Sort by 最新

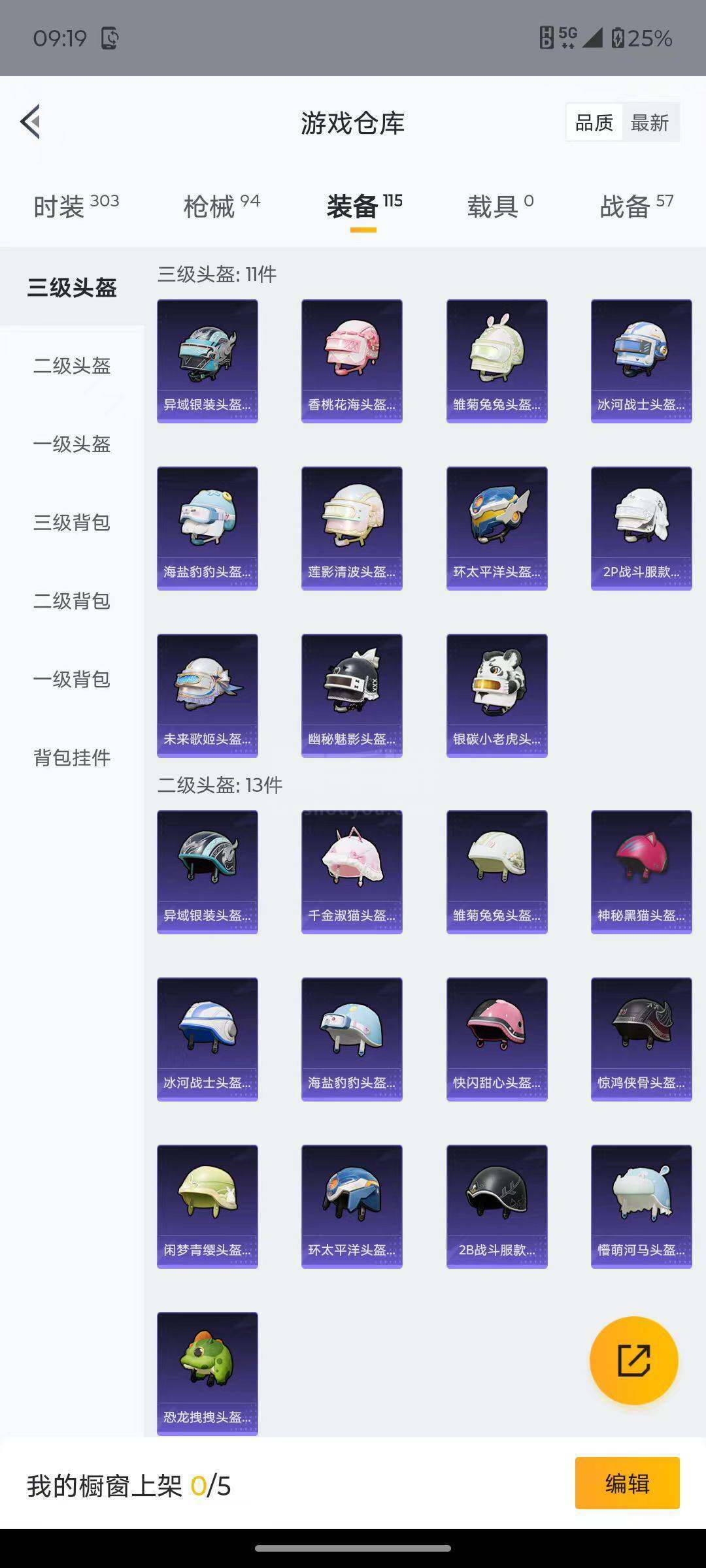(x=649, y=123)
